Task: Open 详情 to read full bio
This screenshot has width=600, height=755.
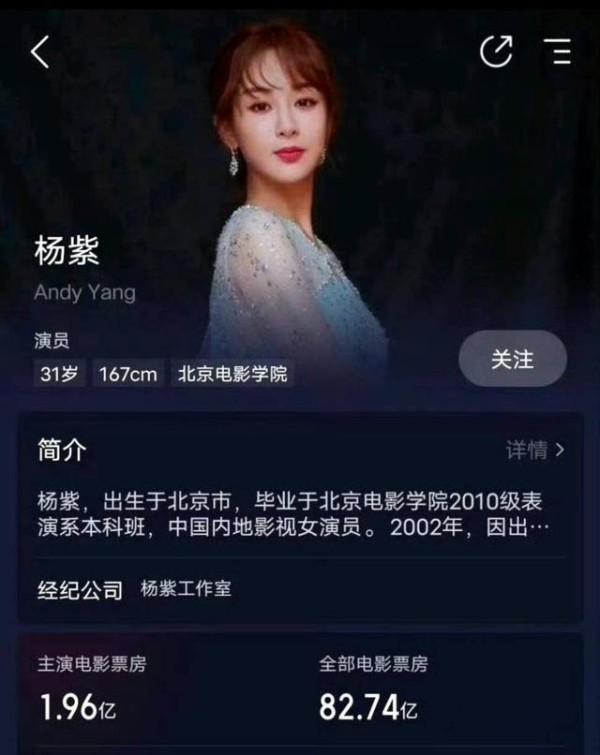Action: click(534, 450)
